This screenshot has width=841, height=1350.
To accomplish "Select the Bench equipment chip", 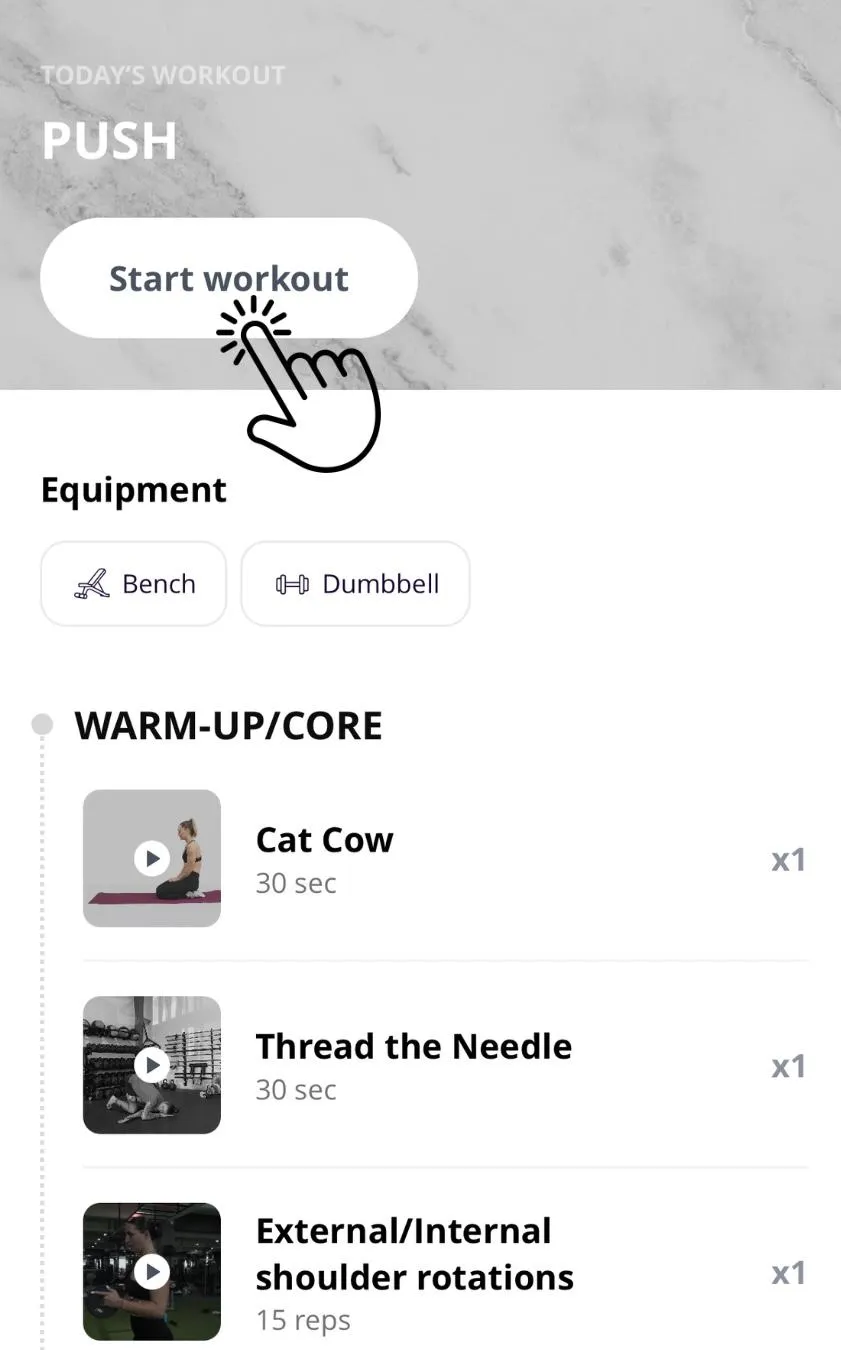I will click(x=134, y=584).
